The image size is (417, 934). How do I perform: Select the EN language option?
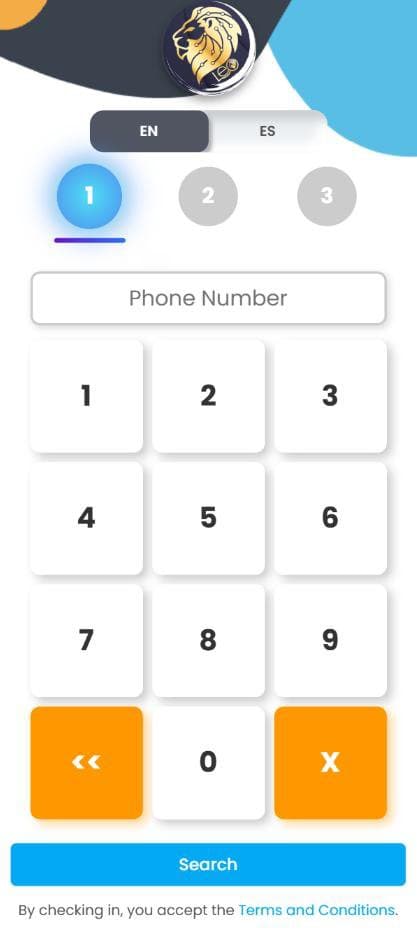coord(149,131)
